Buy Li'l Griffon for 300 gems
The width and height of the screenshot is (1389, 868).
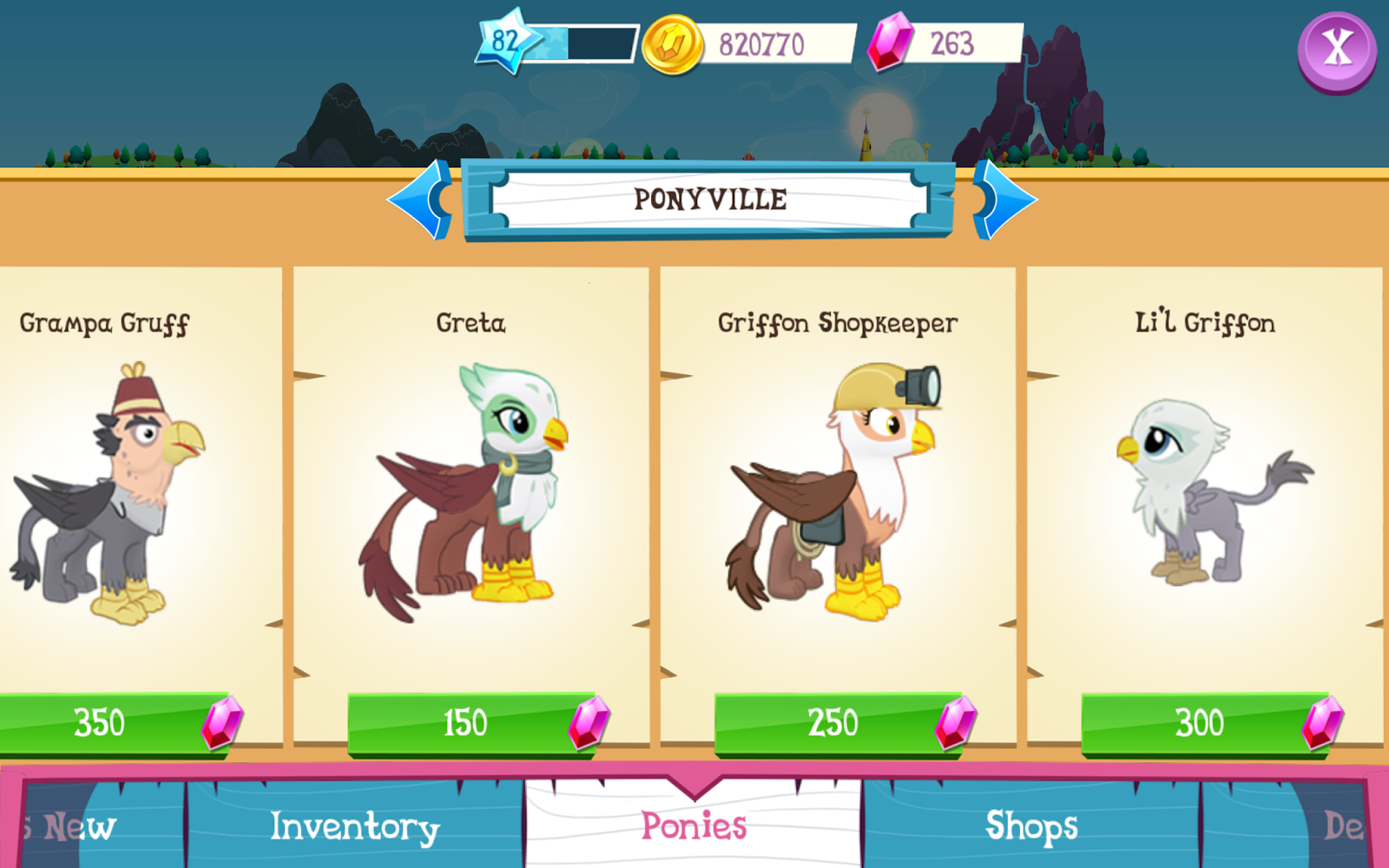click(x=1206, y=723)
